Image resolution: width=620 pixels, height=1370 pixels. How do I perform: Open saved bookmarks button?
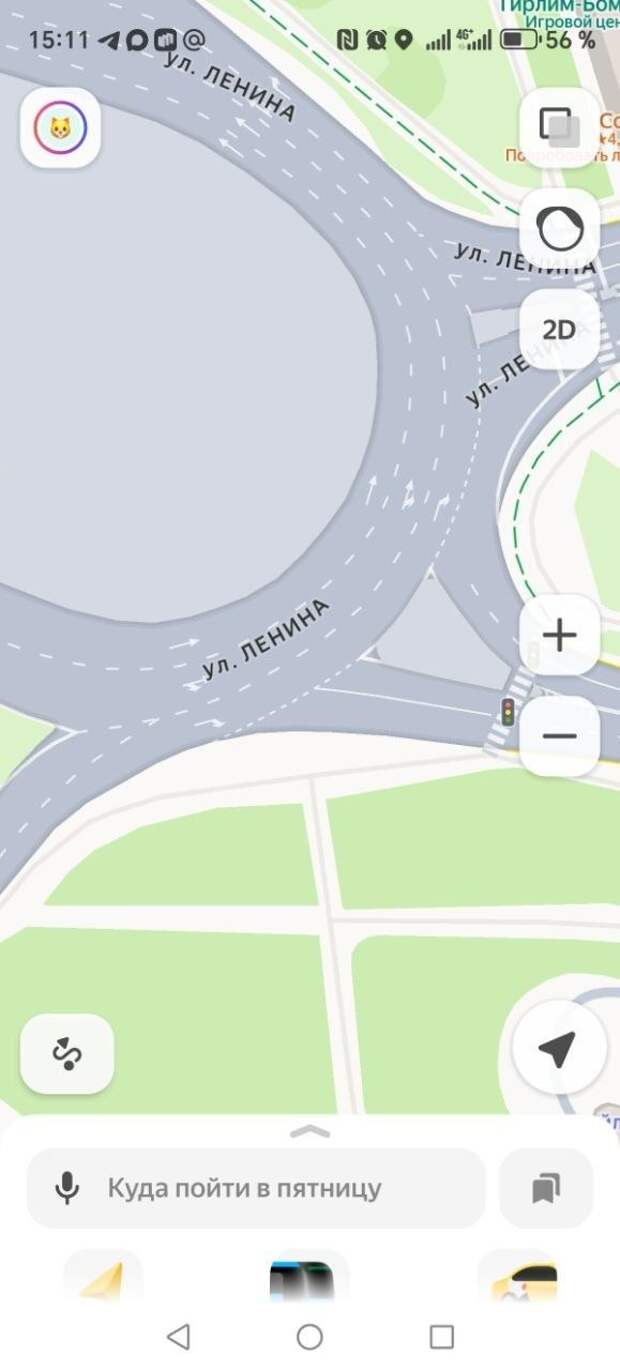click(x=545, y=1188)
